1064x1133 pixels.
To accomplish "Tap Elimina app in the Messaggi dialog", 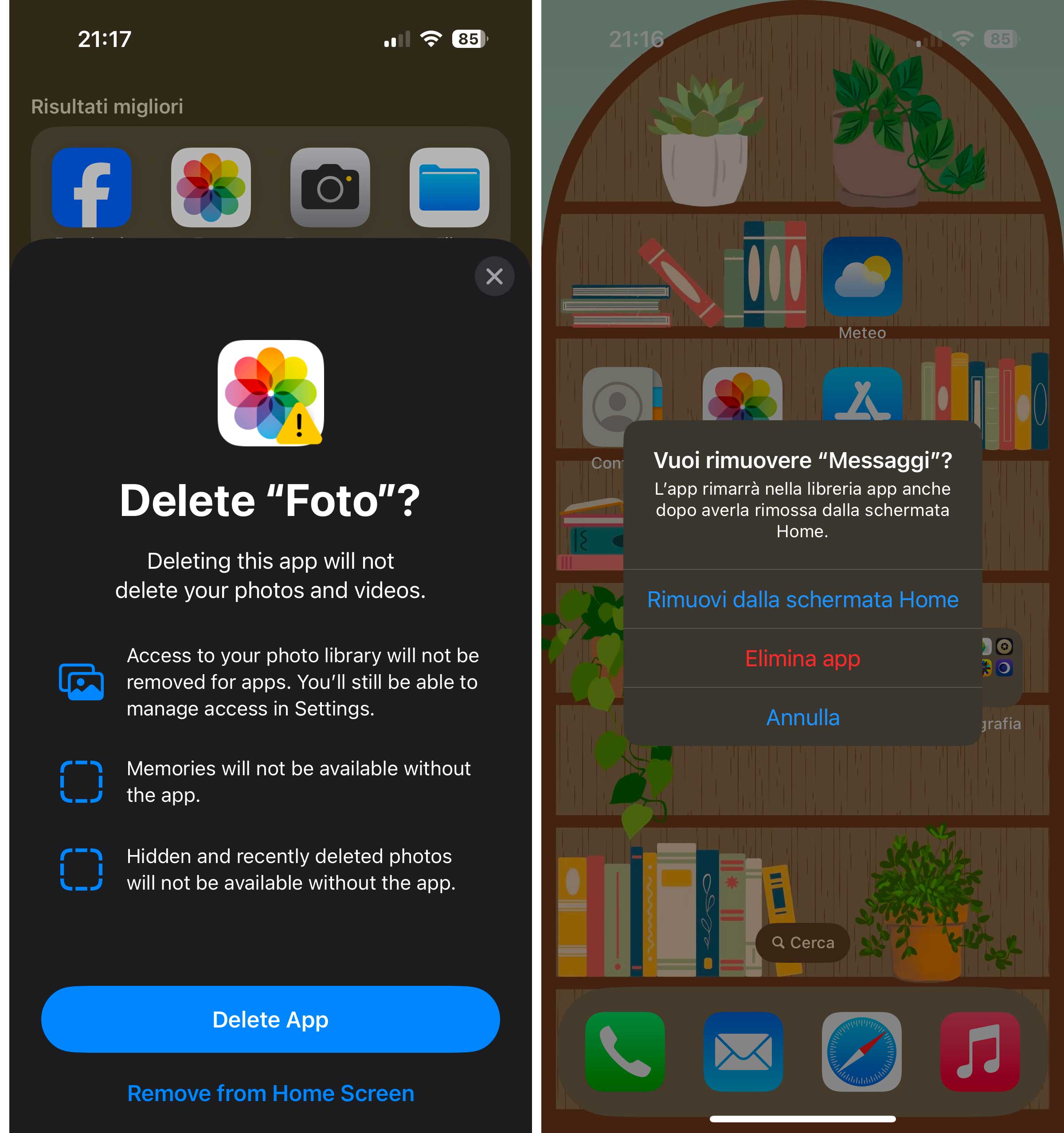I will point(802,658).
